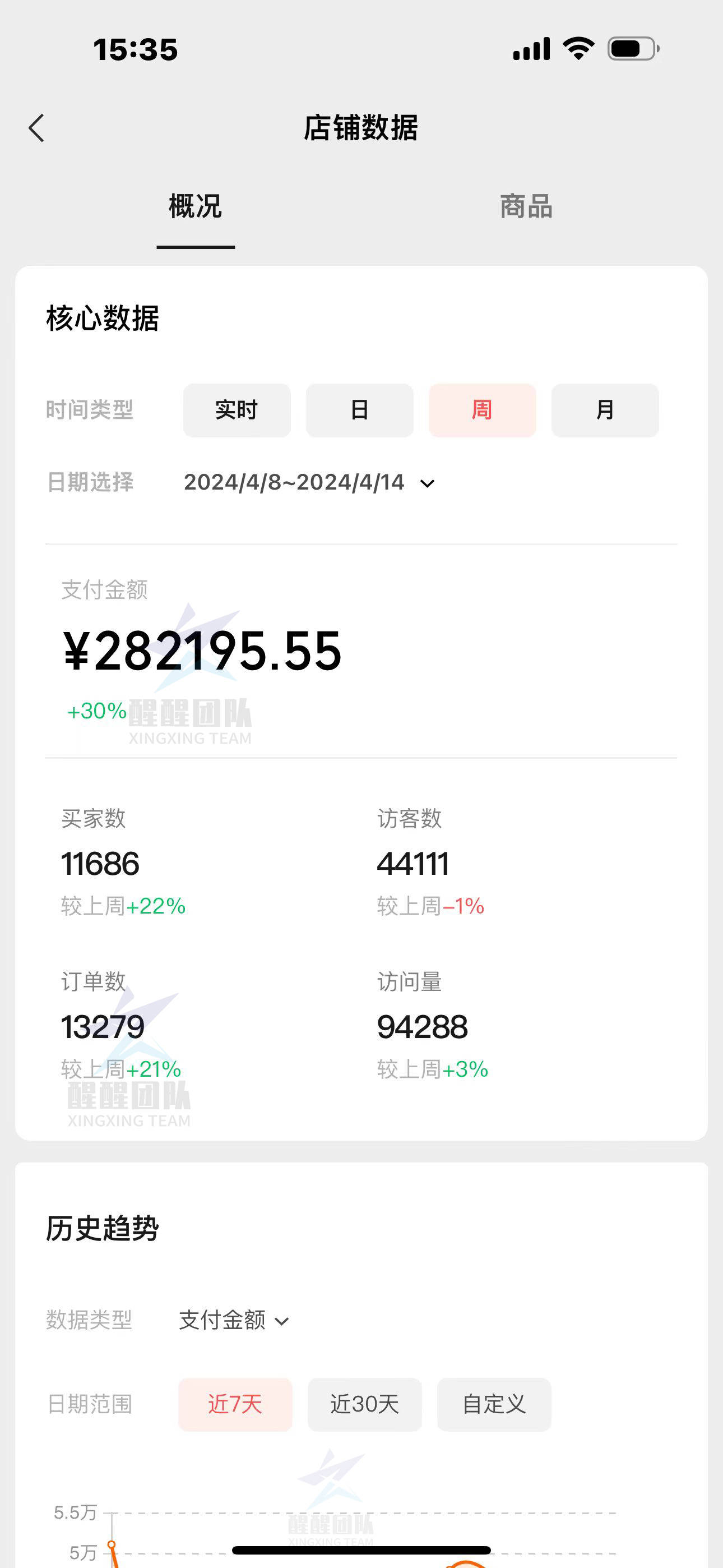Select the 近7天 date range
Image resolution: width=723 pixels, height=1568 pixels.
click(235, 1404)
